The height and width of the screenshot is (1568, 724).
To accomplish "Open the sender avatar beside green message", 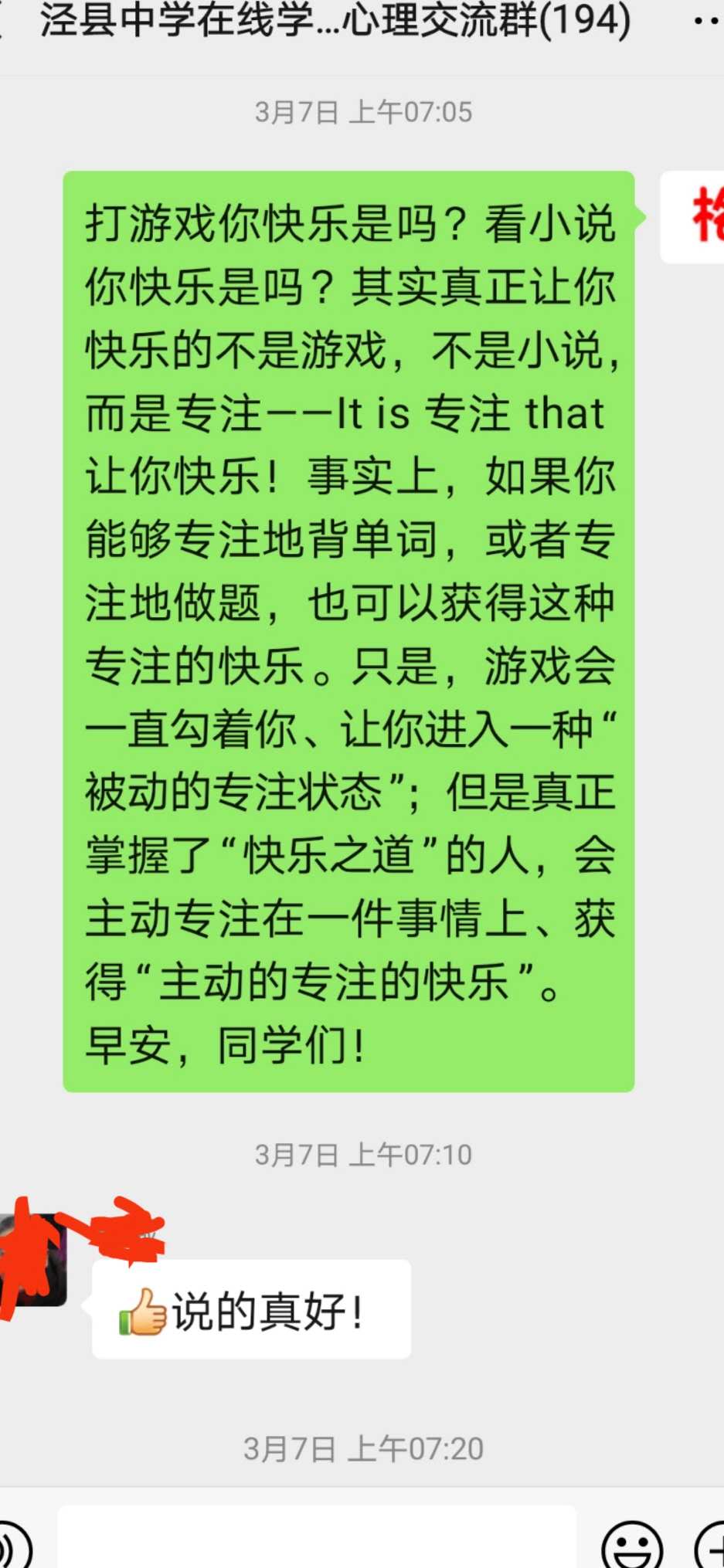I will pyautogui.click(x=692, y=217).
